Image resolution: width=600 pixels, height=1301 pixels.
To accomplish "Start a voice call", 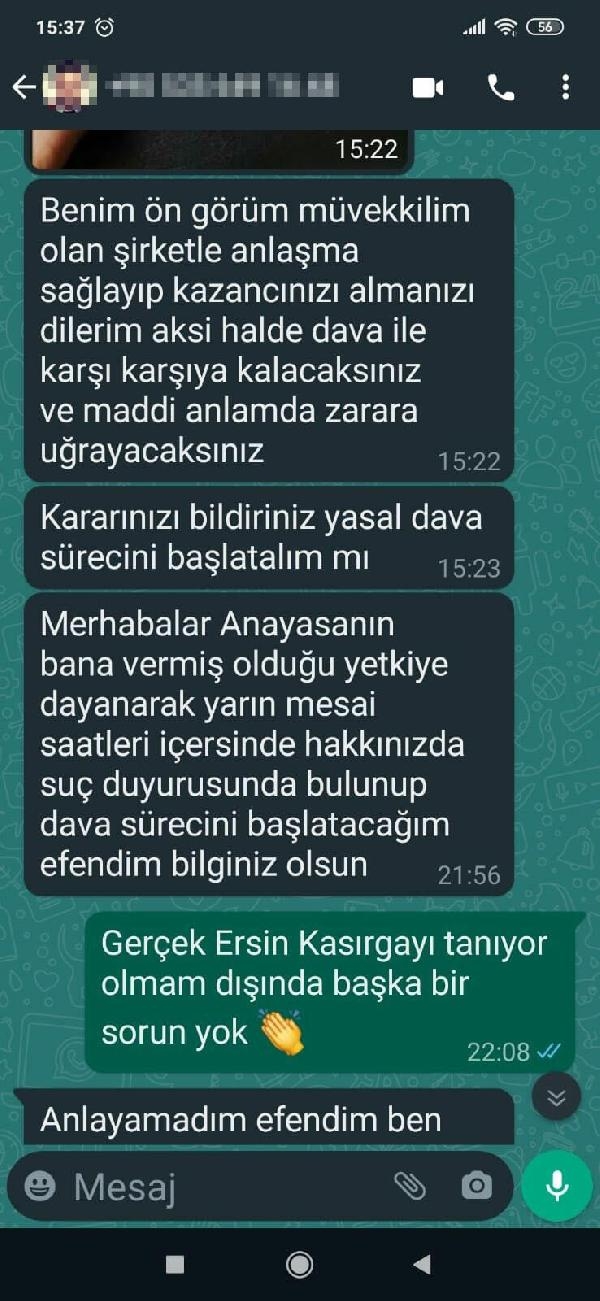I will pyautogui.click(x=500, y=88).
